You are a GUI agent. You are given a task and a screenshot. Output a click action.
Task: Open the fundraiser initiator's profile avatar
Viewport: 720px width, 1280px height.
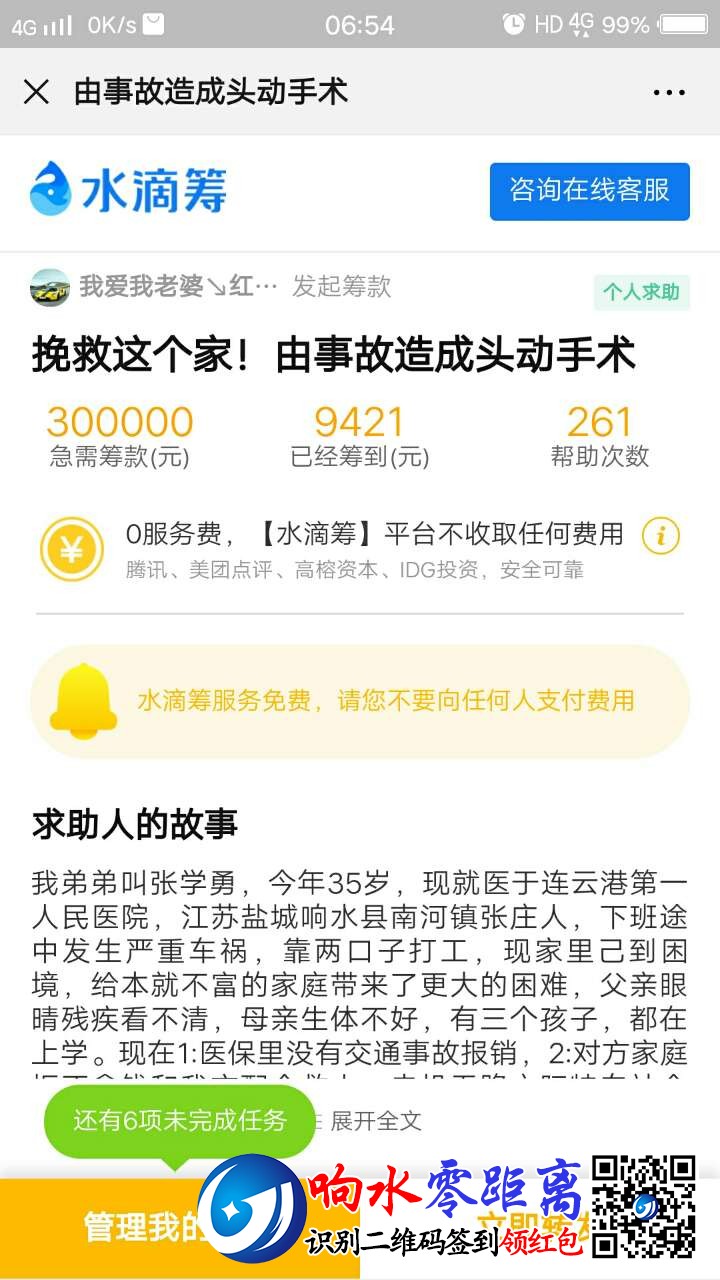[50, 288]
